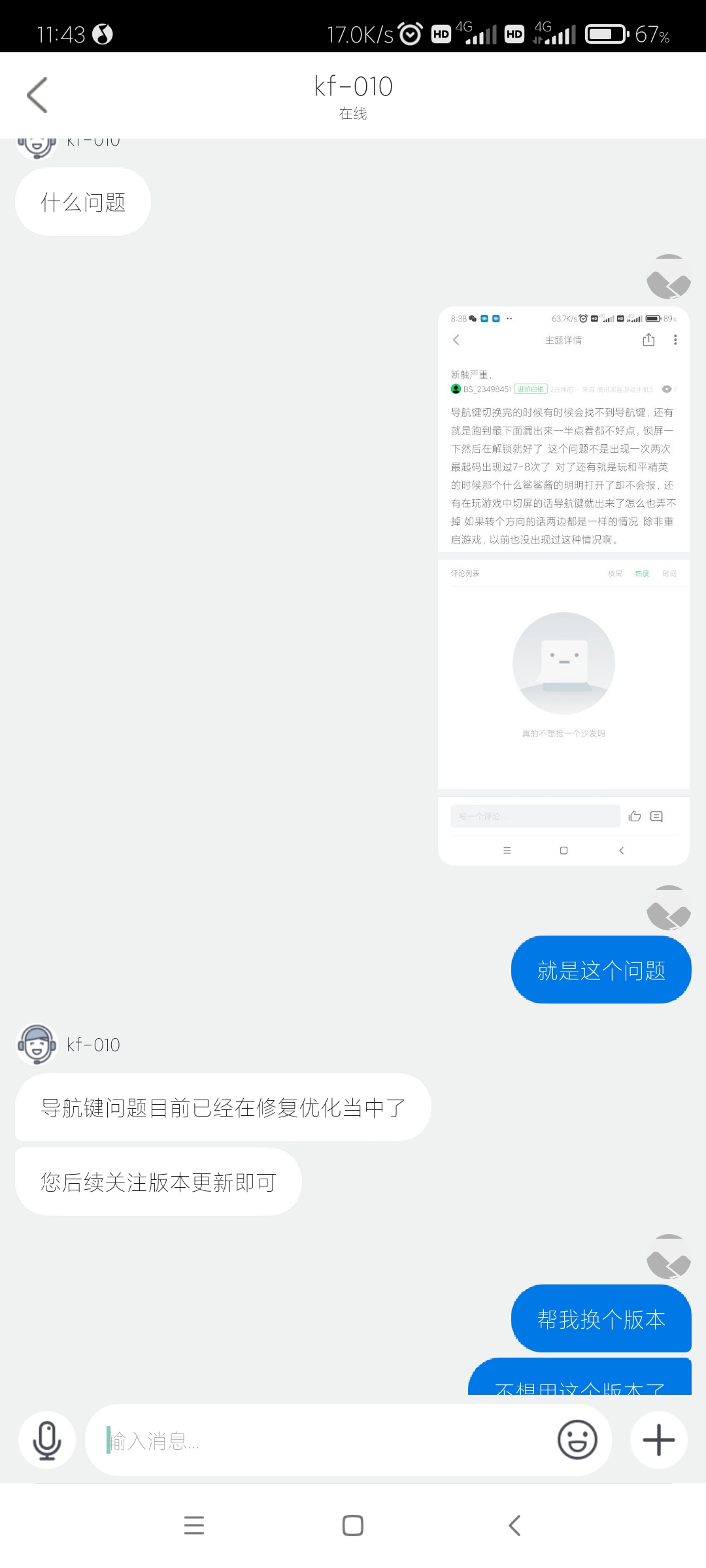Viewport: 706px width, 1568px height.
Task: Tap the kf-010 agent avatar
Action: point(37,1045)
